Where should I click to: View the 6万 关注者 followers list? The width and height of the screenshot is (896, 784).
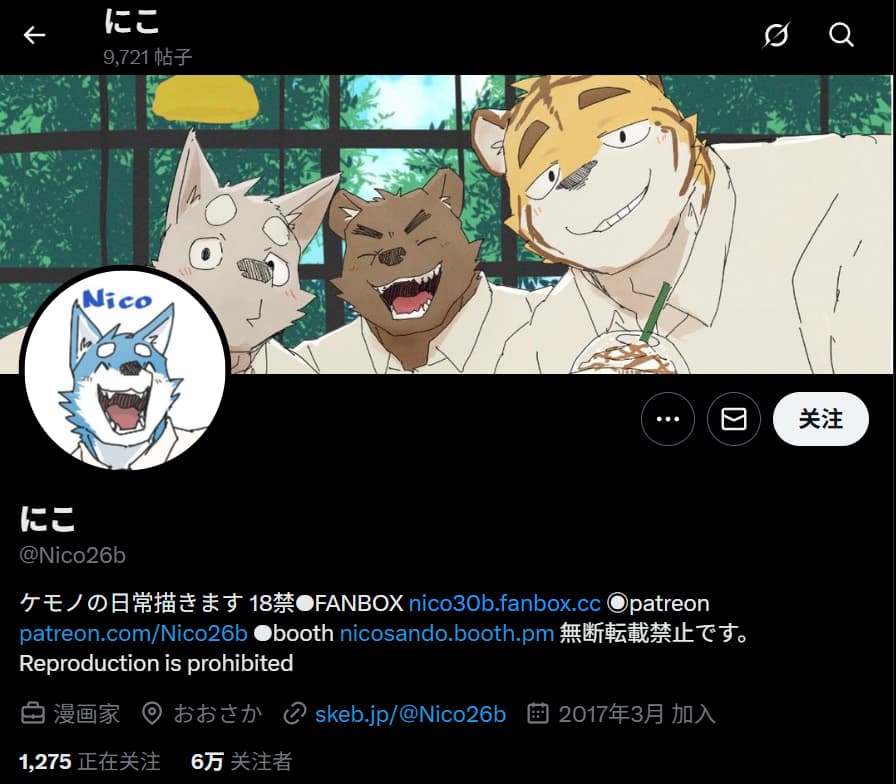[241, 761]
